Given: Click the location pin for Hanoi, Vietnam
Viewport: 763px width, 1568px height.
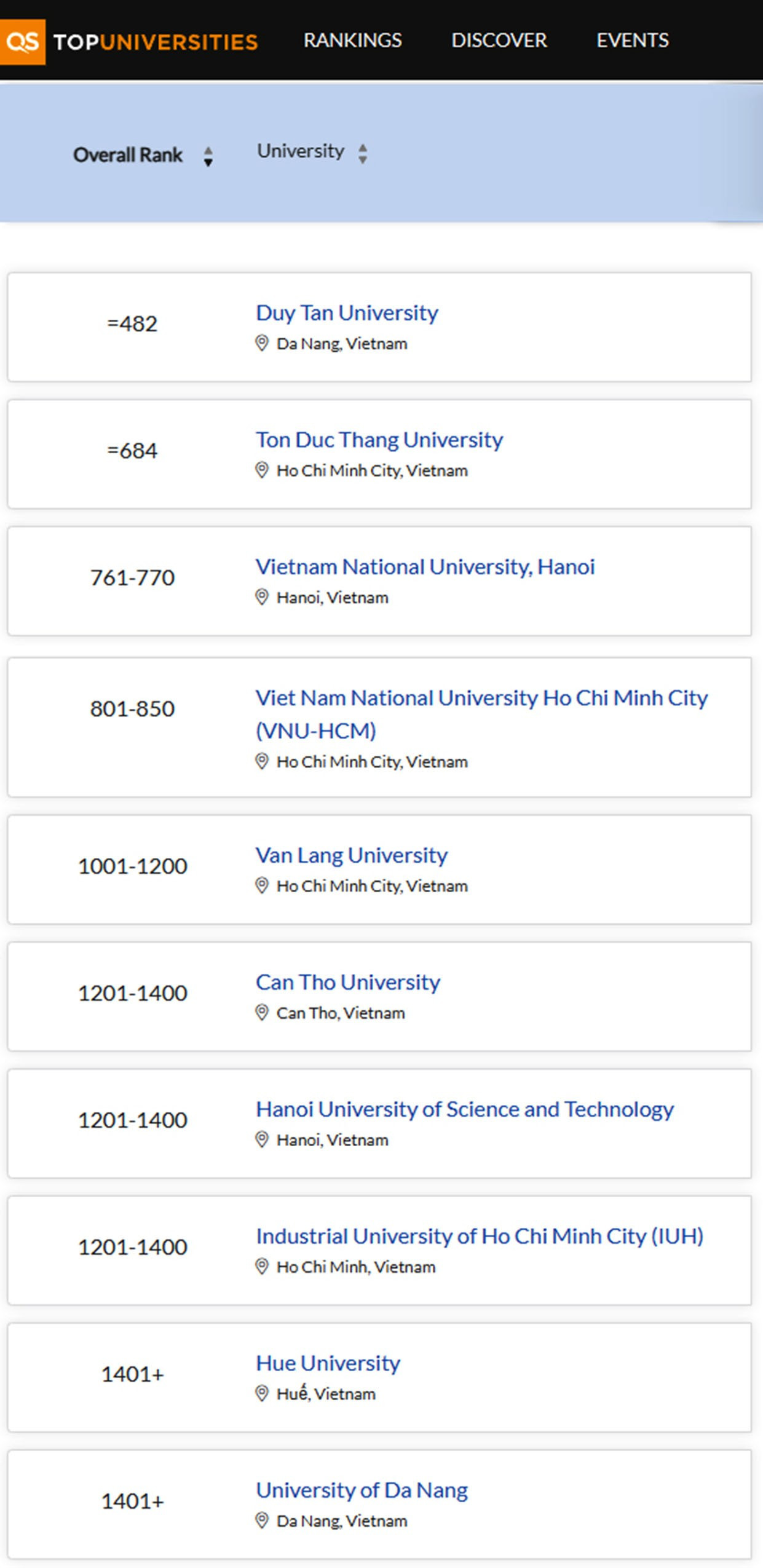Looking at the screenshot, I should point(262,597).
